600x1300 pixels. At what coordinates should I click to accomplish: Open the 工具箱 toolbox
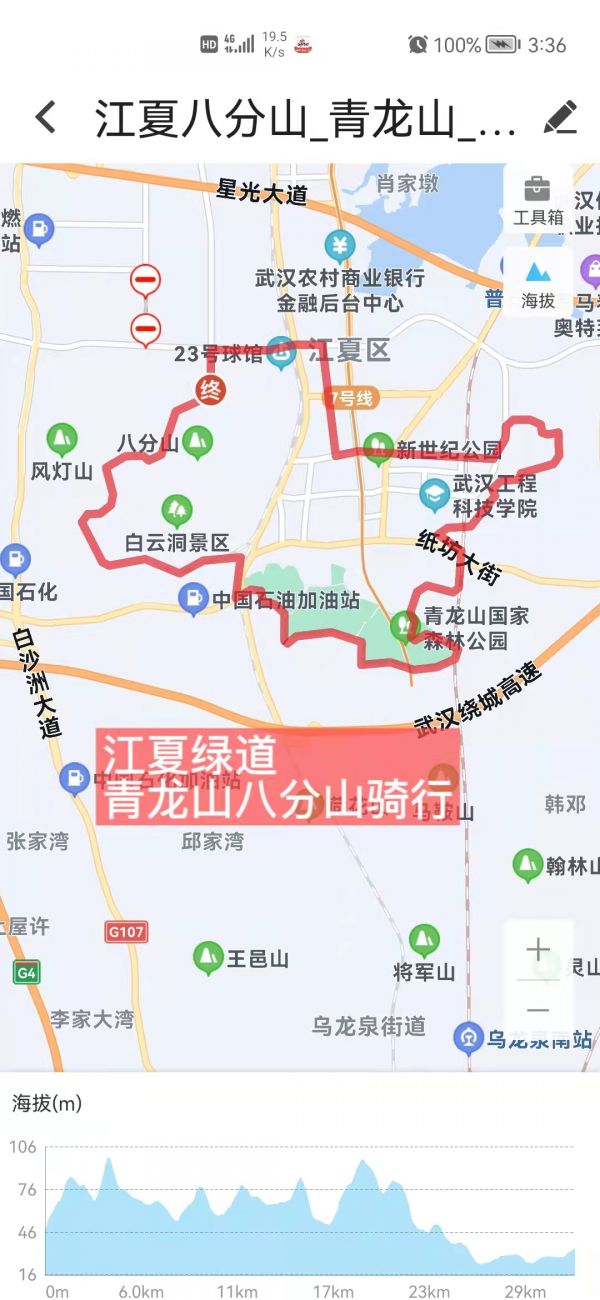pos(538,198)
